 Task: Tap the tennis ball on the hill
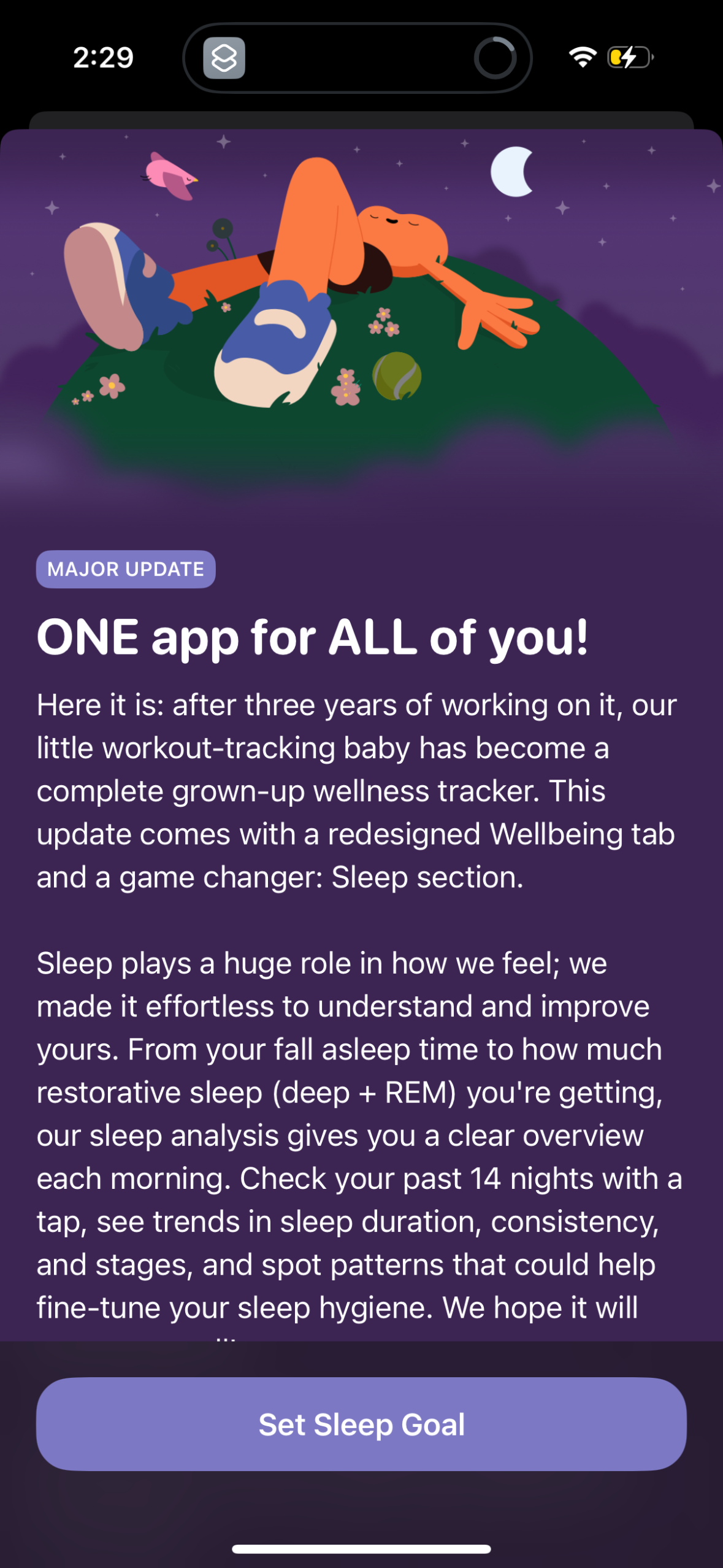click(396, 375)
